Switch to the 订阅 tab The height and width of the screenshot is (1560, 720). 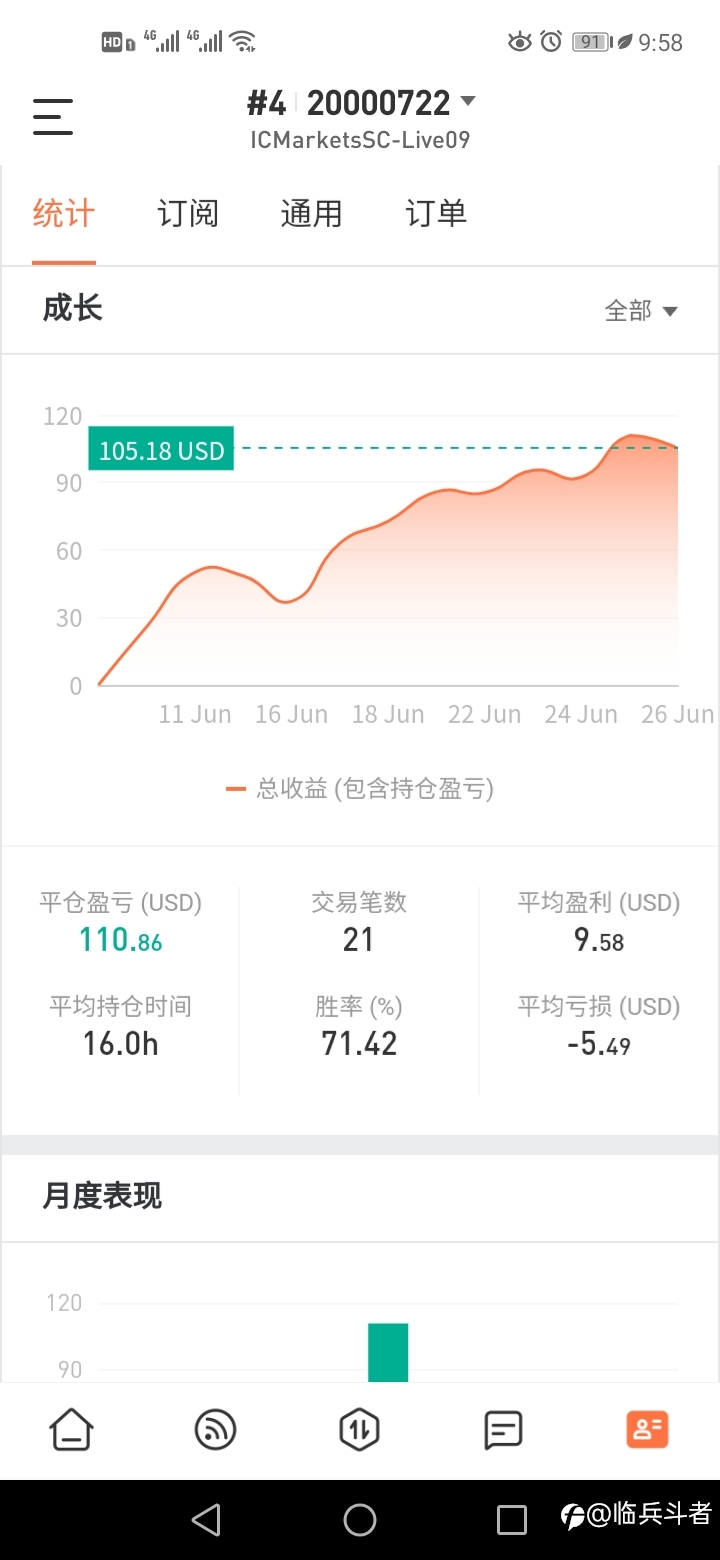pyautogui.click(x=188, y=214)
